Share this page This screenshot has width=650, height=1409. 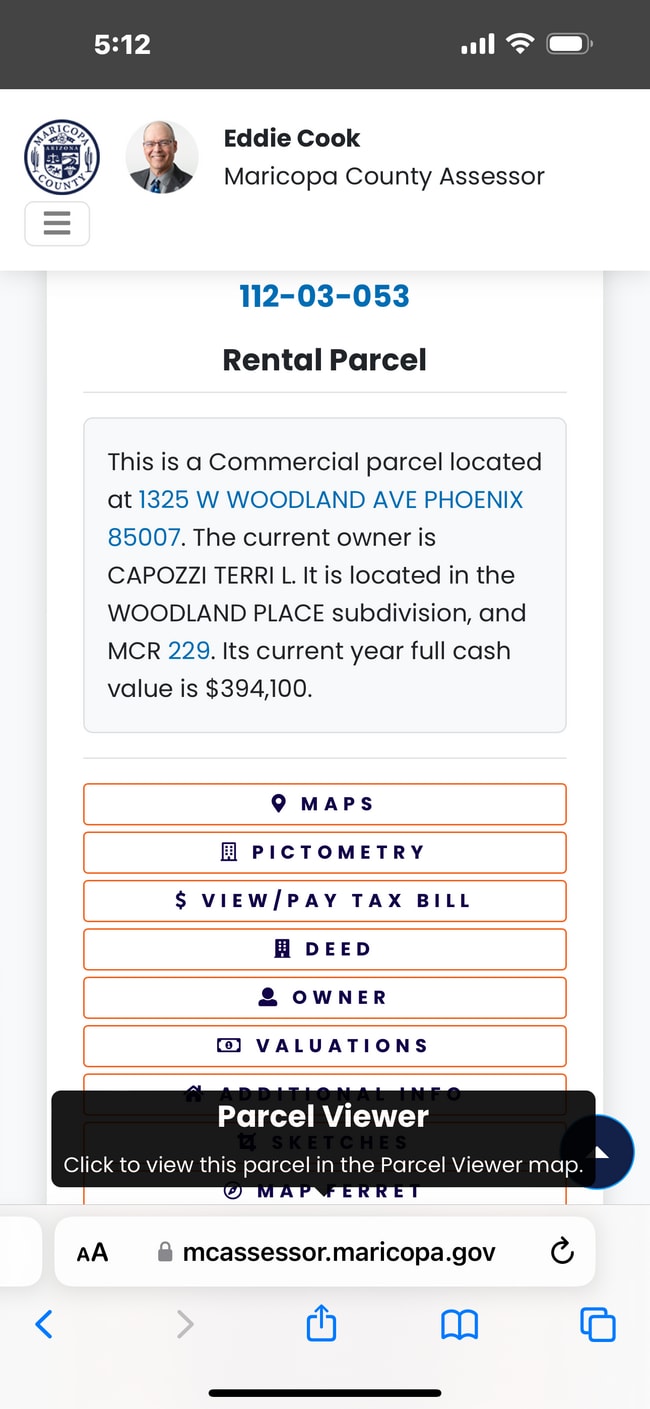coord(321,1324)
